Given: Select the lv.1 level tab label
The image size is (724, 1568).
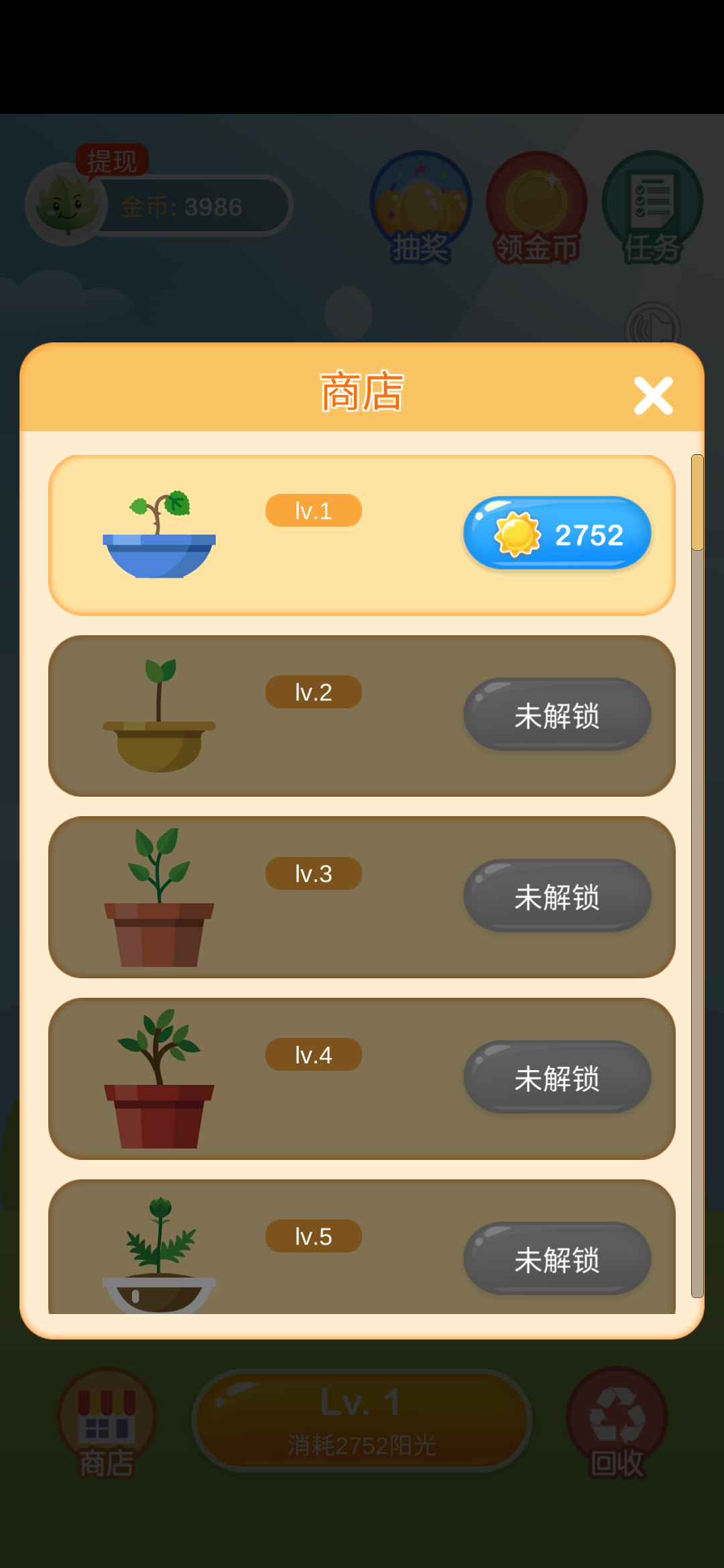Looking at the screenshot, I should click(312, 509).
